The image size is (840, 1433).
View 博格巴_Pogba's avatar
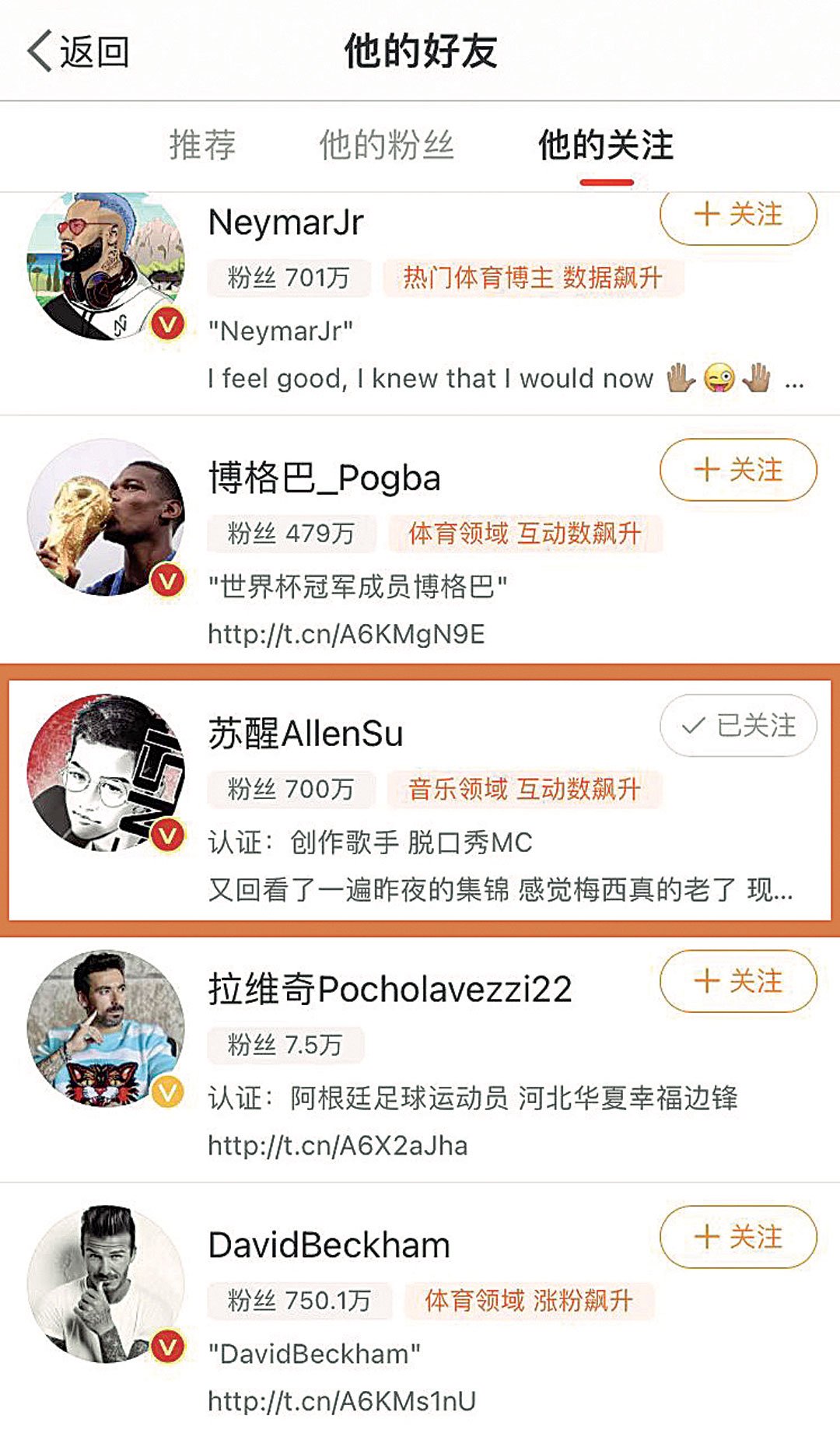pos(105,517)
